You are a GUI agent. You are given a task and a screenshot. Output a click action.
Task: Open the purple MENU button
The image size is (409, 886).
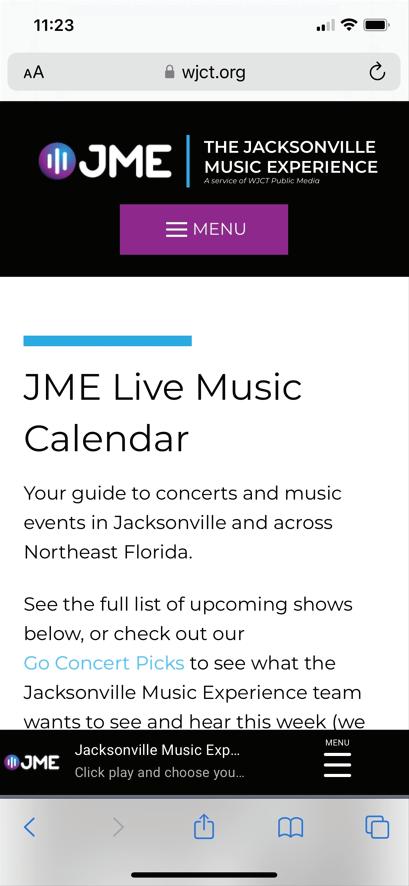(204, 229)
